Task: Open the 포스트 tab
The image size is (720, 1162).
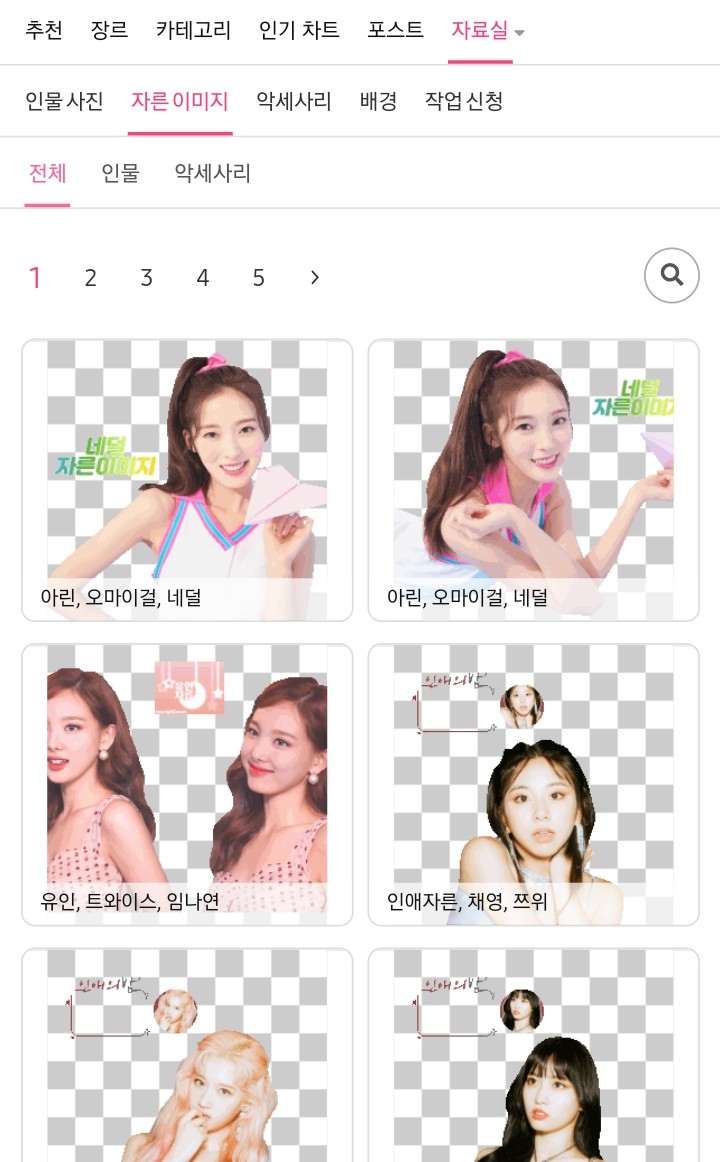Action: 395,30
